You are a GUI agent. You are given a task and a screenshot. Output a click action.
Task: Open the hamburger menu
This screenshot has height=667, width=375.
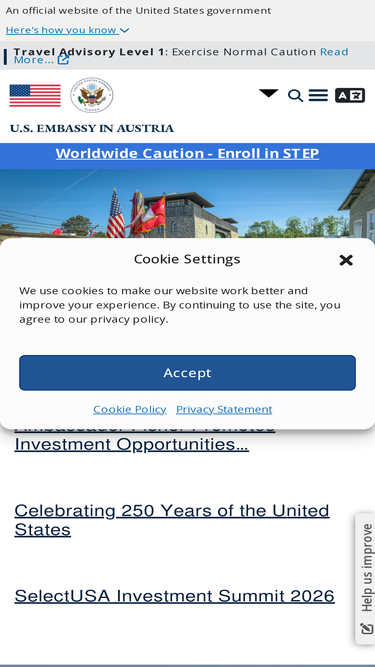pyautogui.click(x=318, y=95)
